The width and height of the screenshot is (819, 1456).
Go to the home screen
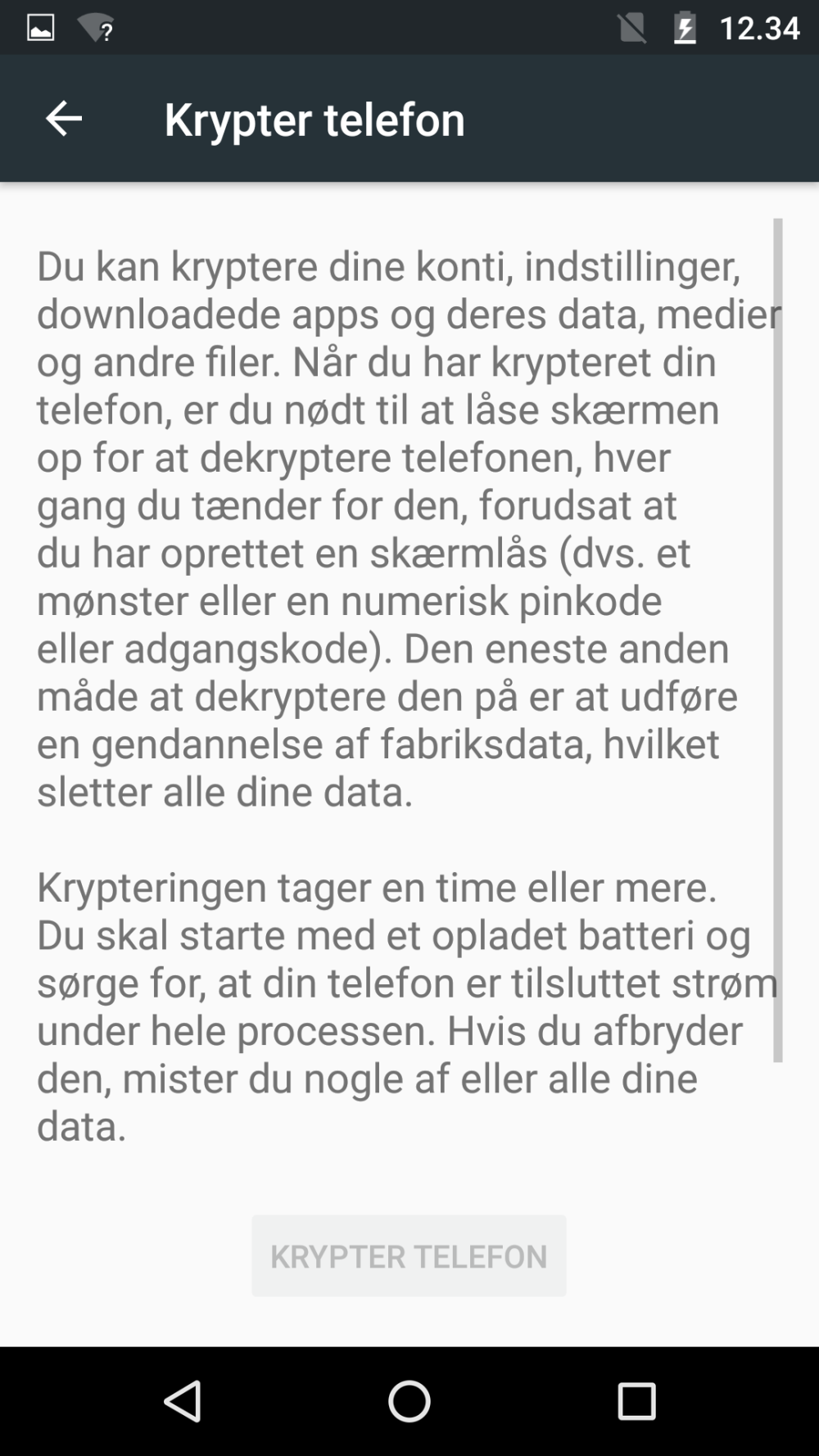(x=409, y=1401)
